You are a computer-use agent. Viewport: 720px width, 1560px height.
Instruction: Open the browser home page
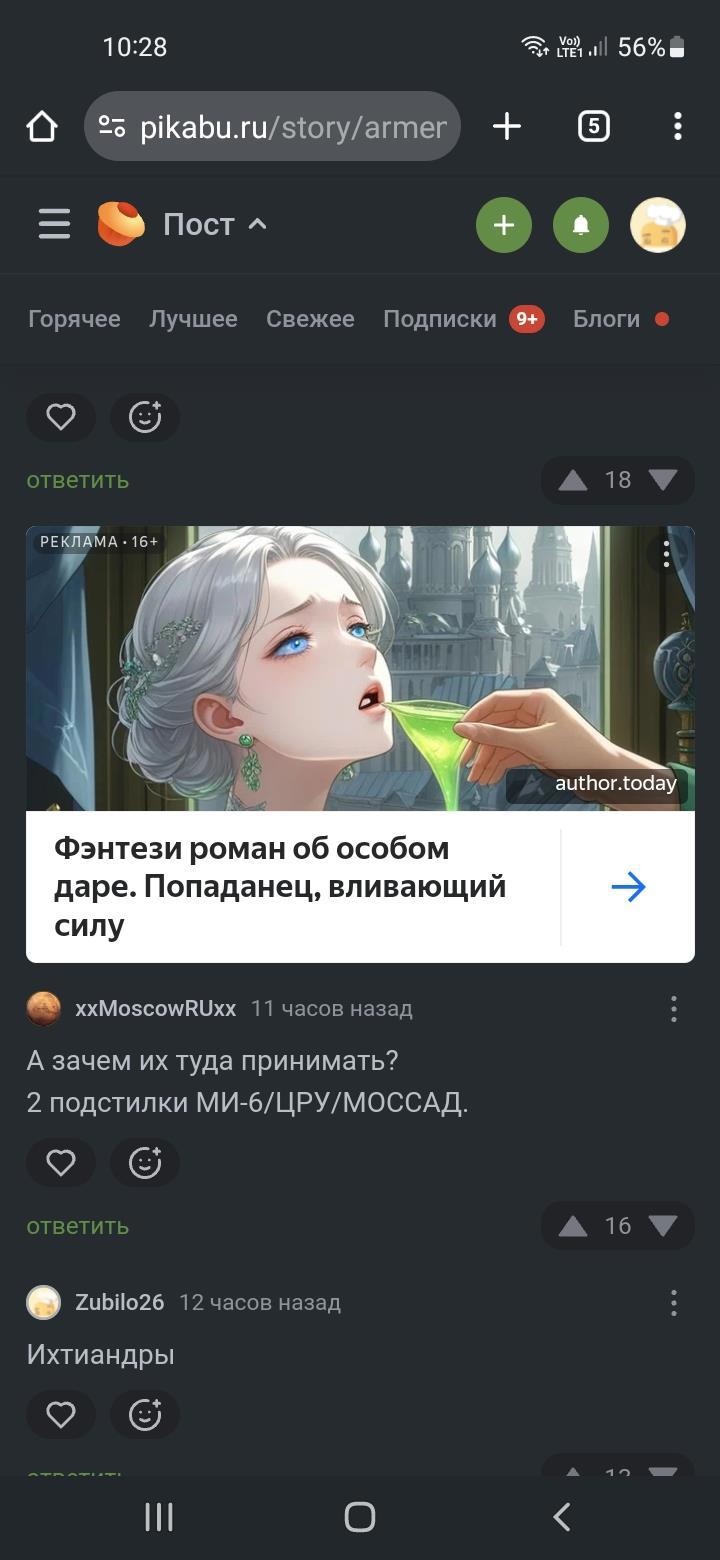pos(42,127)
